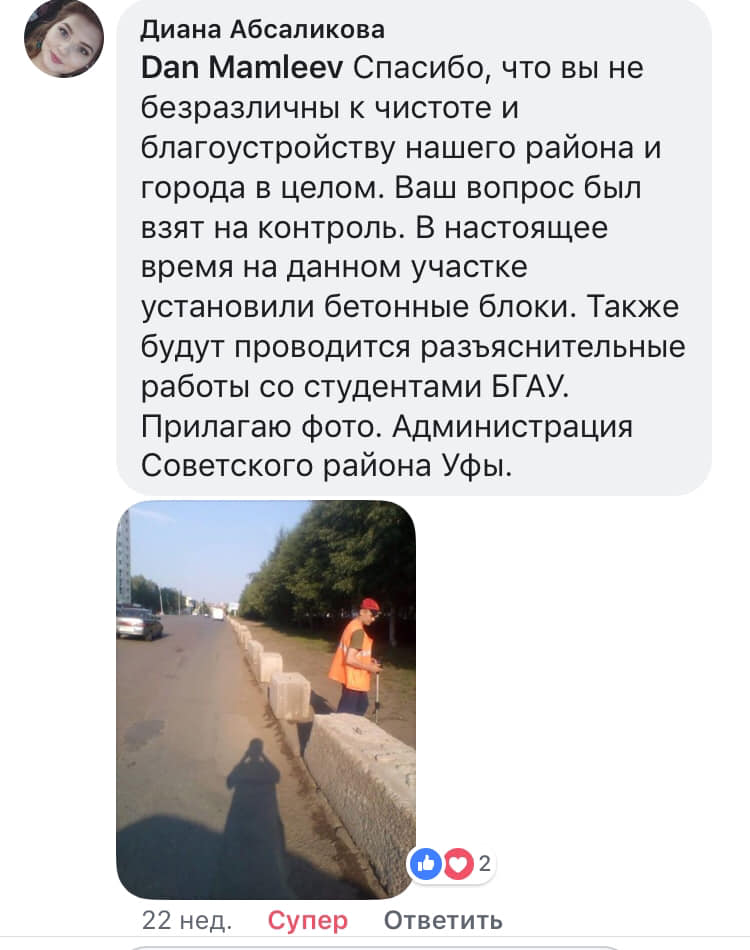Open the attached photo of concrete blocks
Image resolution: width=750 pixels, height=950 pixels.
(266, 698)
